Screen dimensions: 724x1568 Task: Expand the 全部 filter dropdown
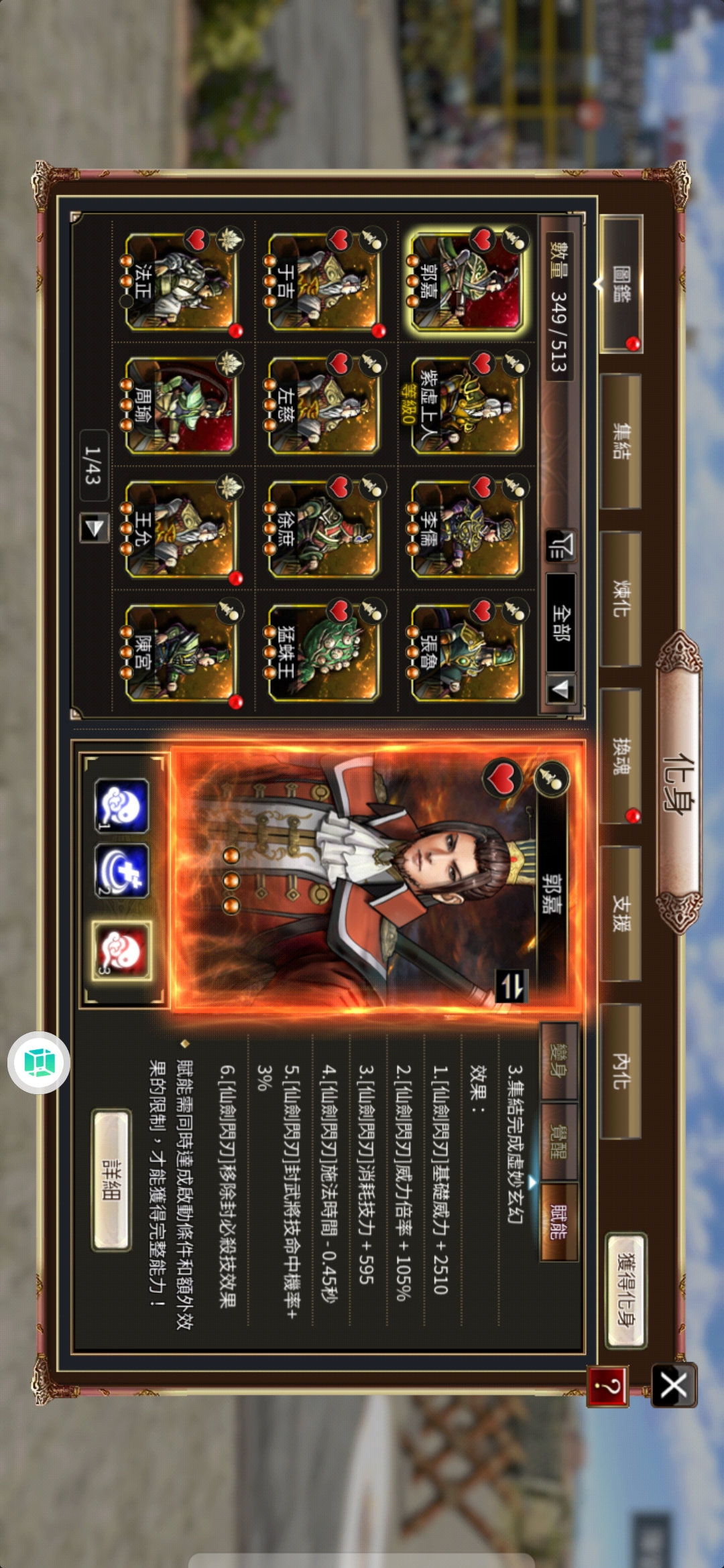click(560, 640)
